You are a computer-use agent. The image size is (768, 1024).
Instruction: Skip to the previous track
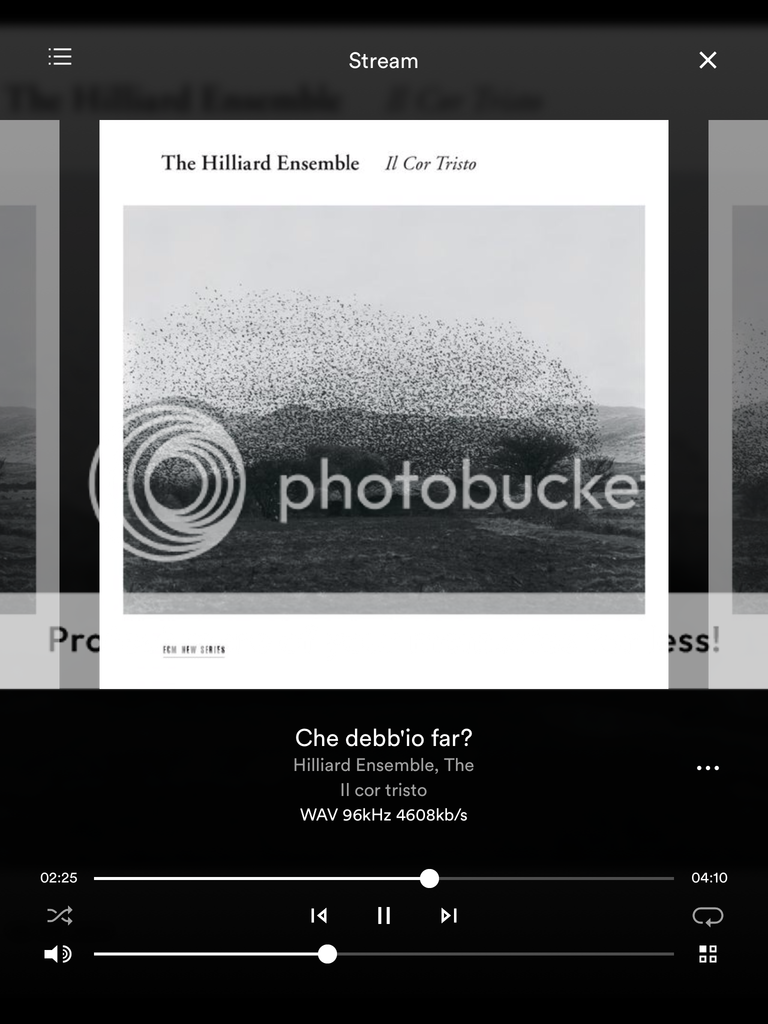[319, 915]
